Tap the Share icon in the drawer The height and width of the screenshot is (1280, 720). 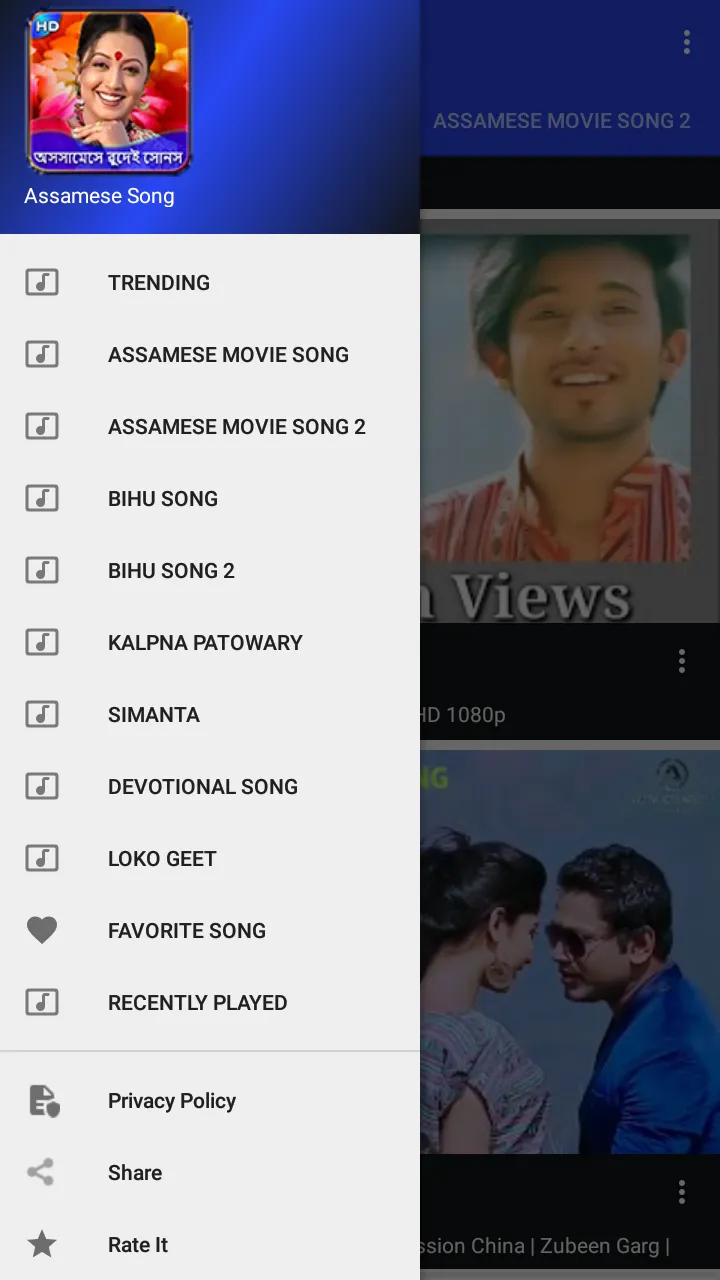coord(41,1172)
